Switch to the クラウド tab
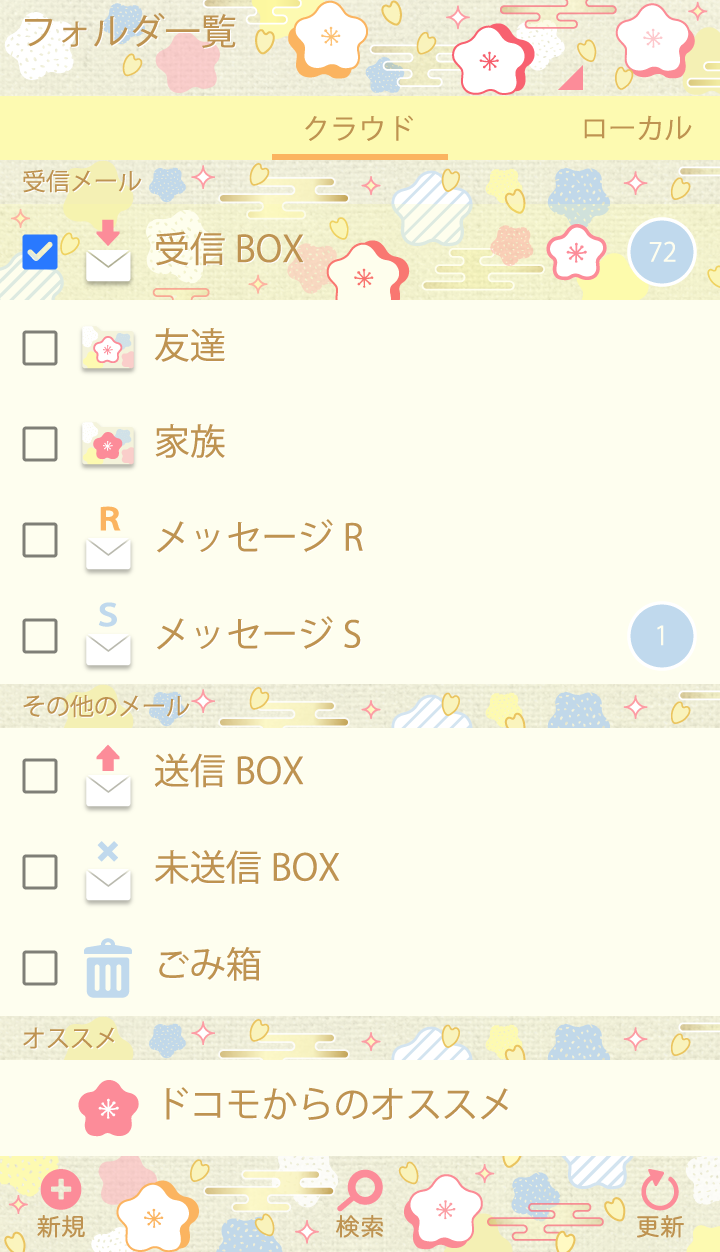 click(359, 129)
